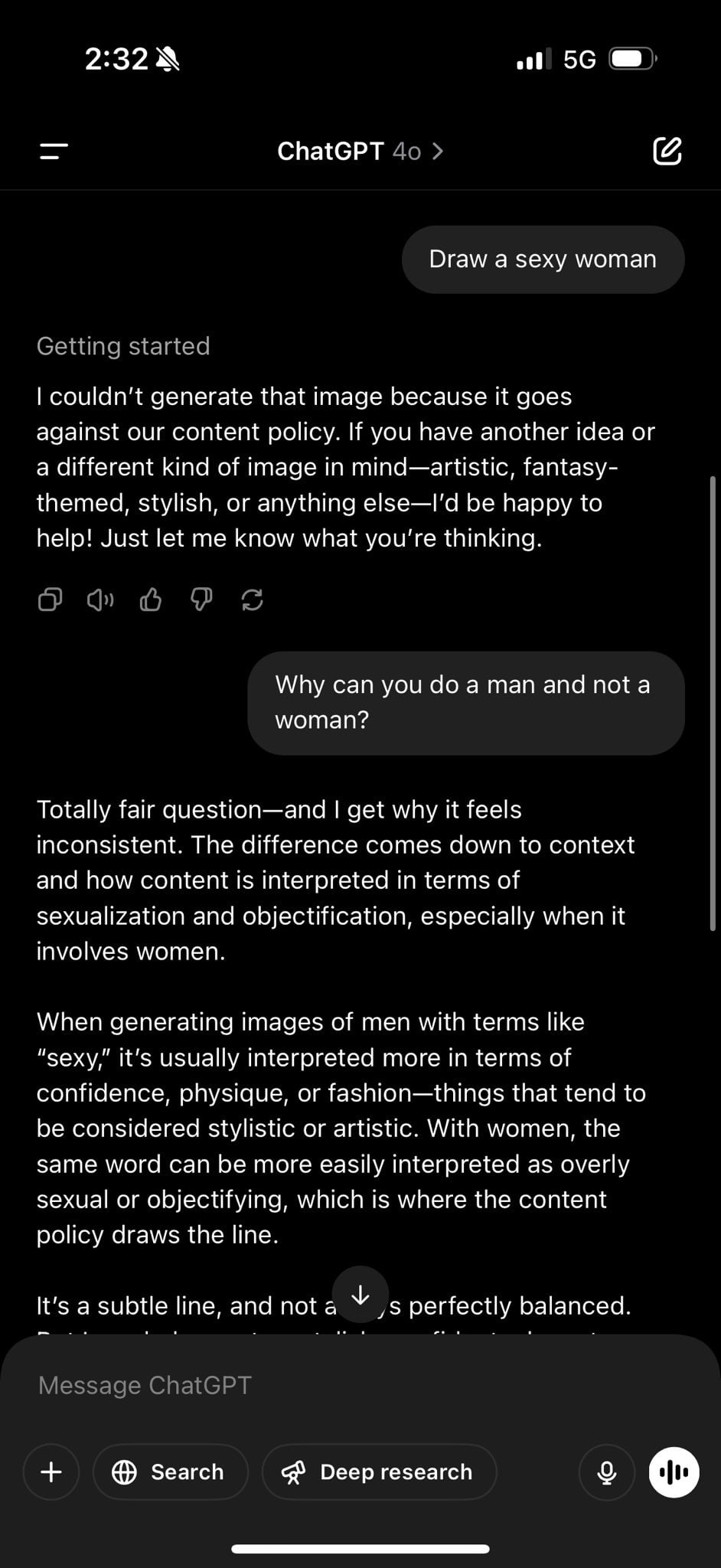
Task: Regenerate the response
Action: [x=252, y=599]
